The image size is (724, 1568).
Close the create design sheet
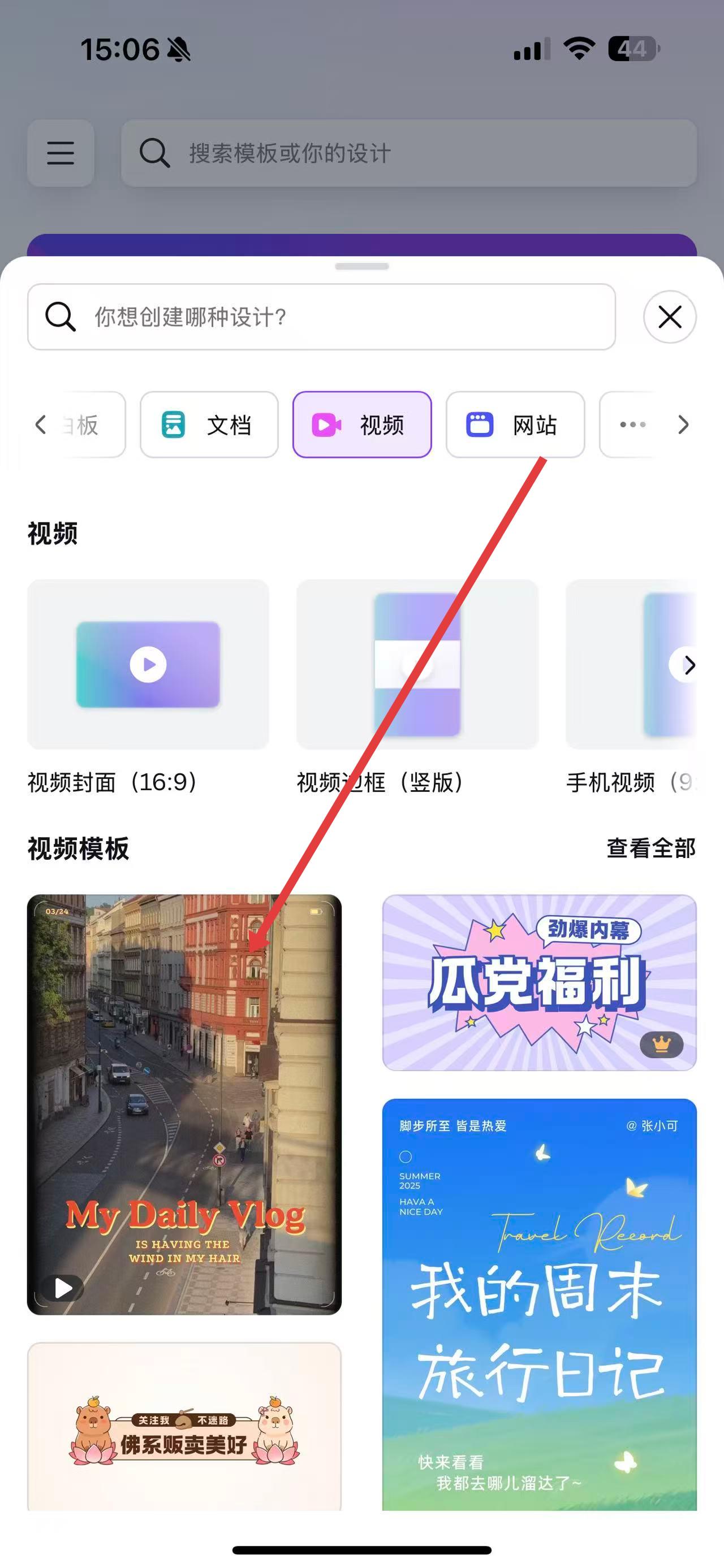point(669,317)
